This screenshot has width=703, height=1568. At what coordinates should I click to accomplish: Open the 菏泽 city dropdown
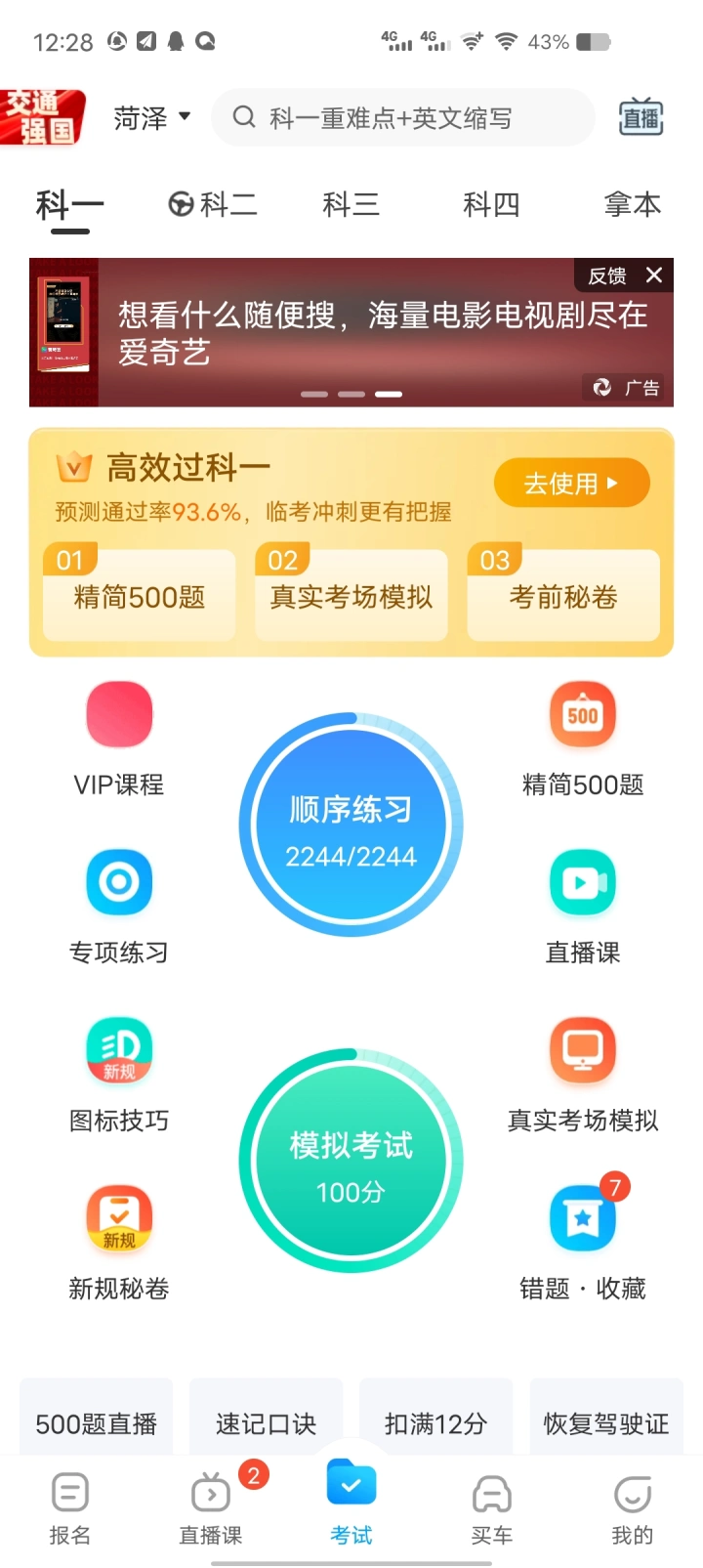coord(151,118)
